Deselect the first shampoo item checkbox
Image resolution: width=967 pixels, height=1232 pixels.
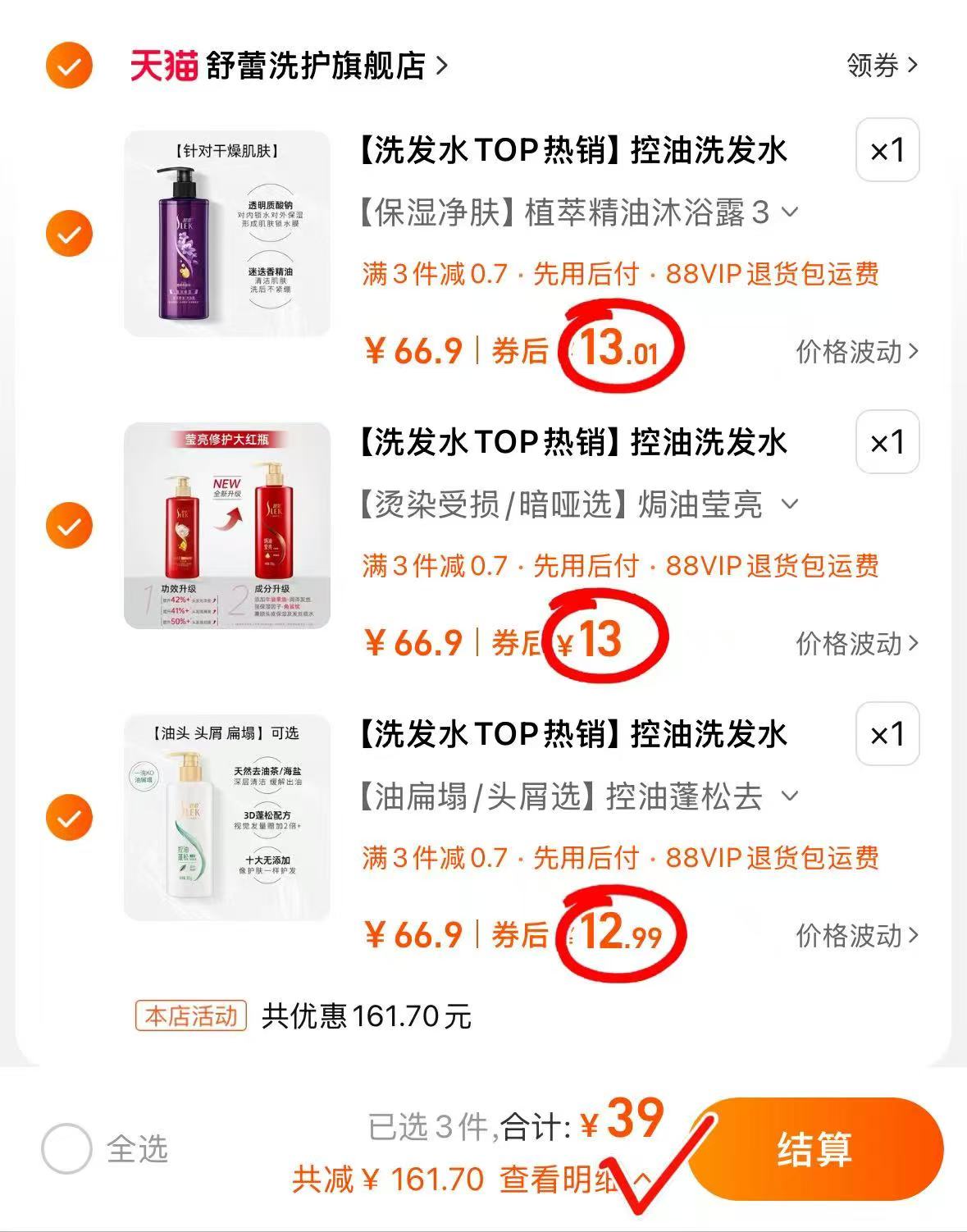tap(68, 233)
